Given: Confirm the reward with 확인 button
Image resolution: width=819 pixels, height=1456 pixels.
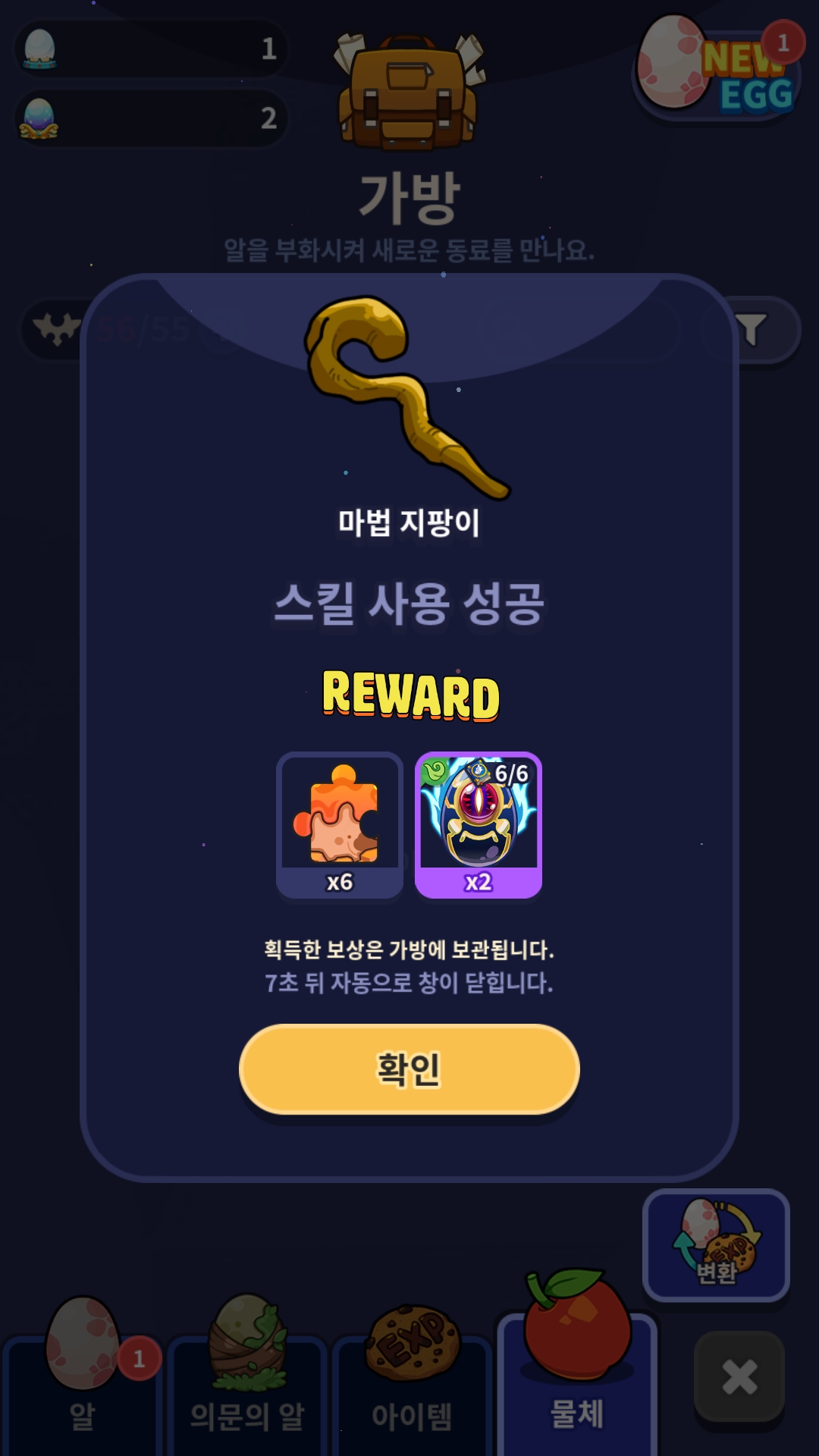Looking at the screenshot, I should click(409, 1069).
